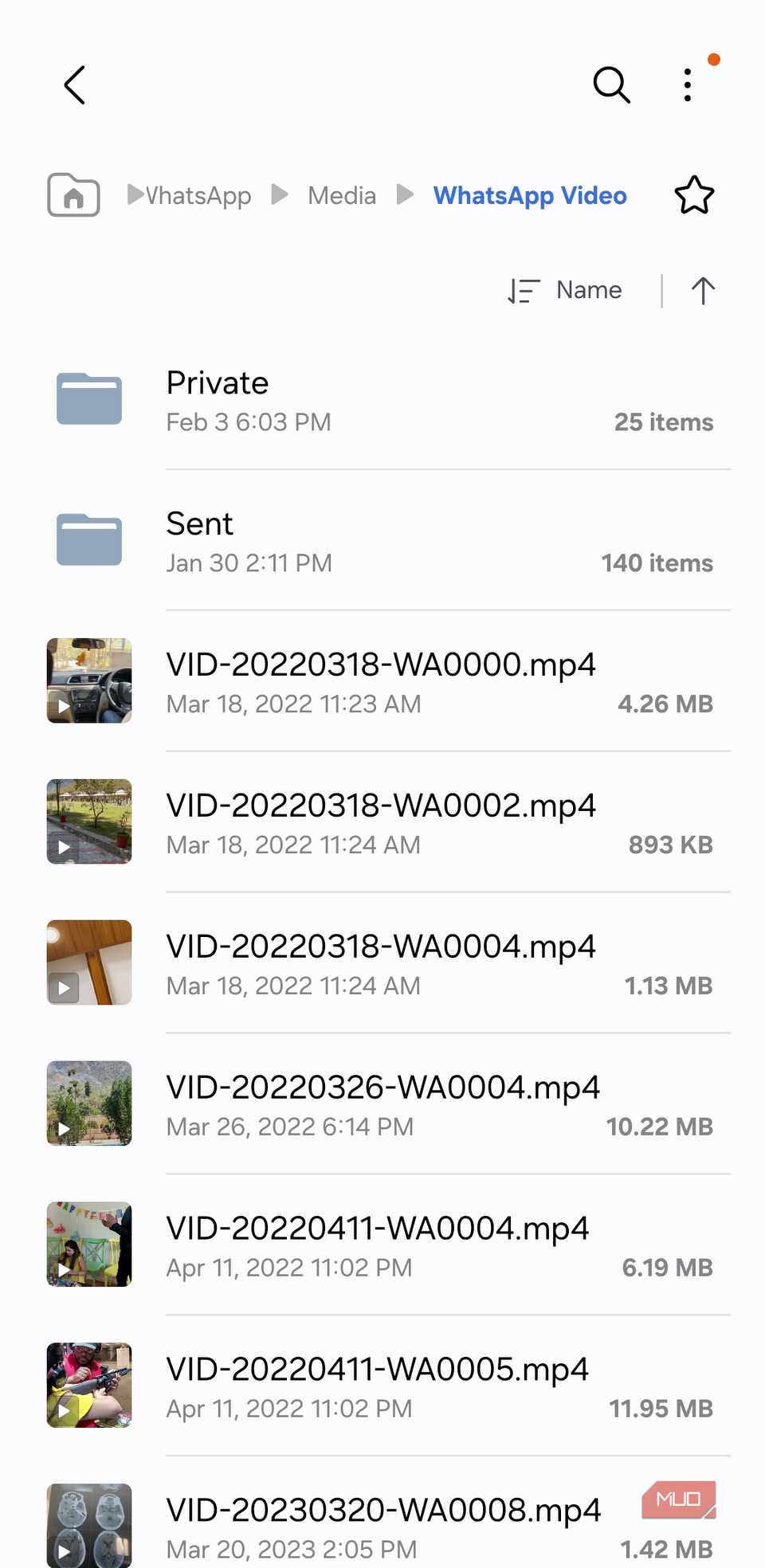This screenshot has width=765, height=1568.
Task: Open VID-20220326-WA0004.mp4
Action: (x=382, y=1087)
